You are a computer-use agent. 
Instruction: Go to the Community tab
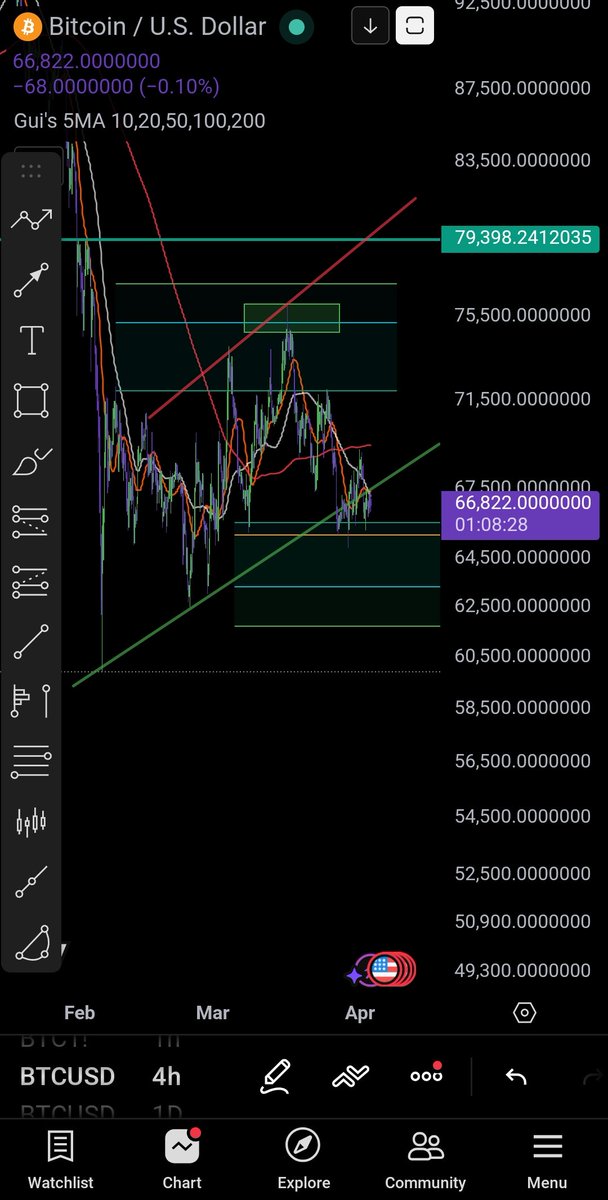click(x=426, y=1159)
